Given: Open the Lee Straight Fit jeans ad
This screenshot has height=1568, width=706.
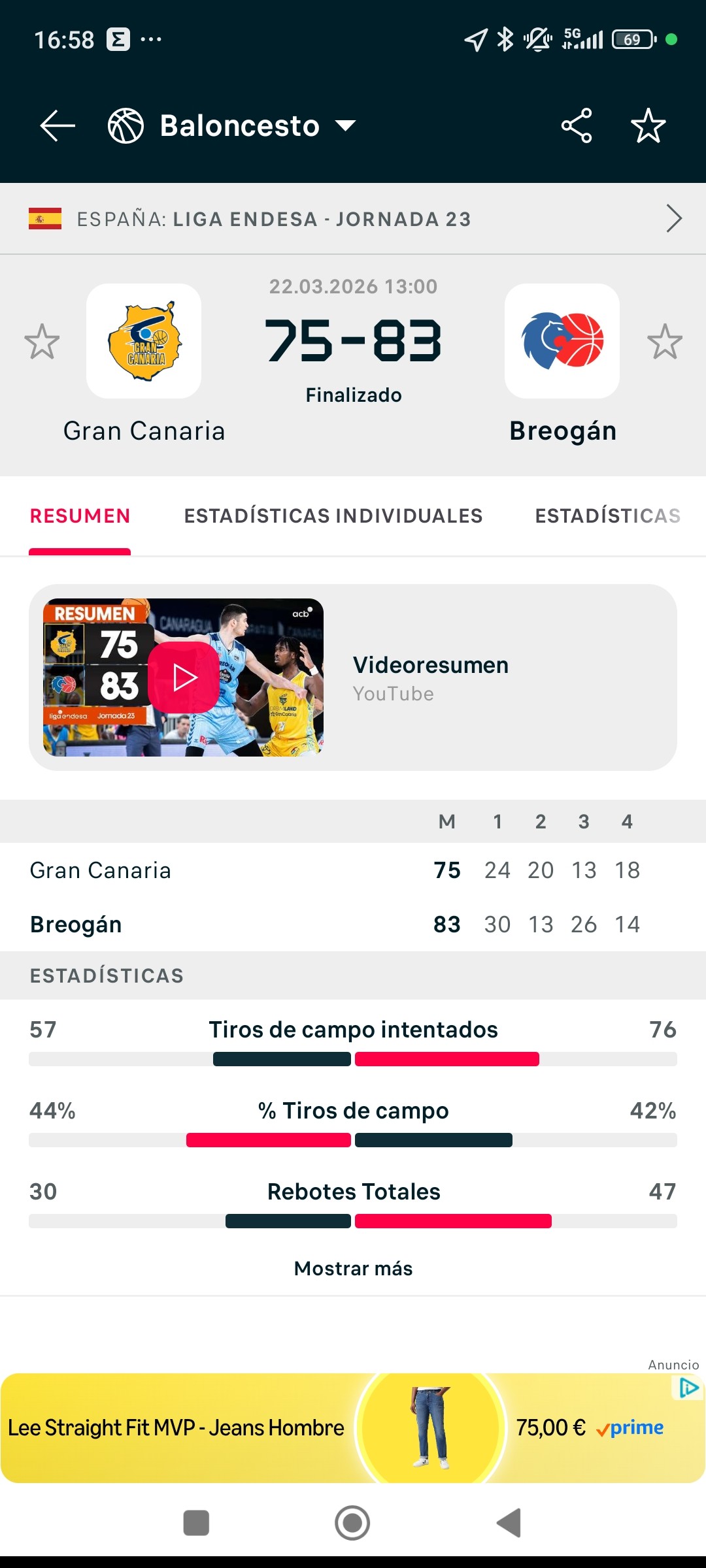Looking at the screenshot, I should [x=353, y=1428].
